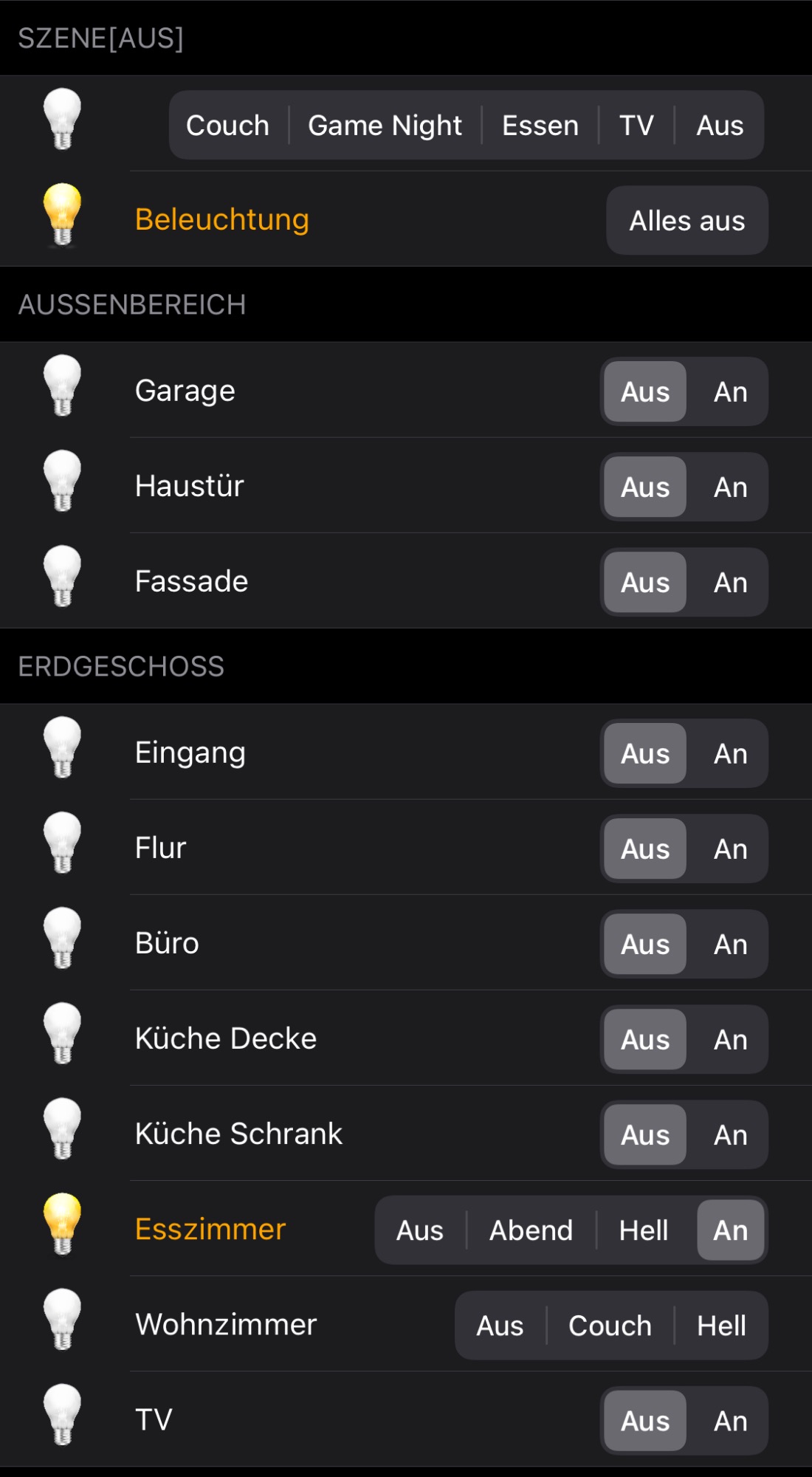The height and width of the screenshot is (1477, 812).
Task: Set Esszimmer to Abend
Action: (x=531, y=1230)
